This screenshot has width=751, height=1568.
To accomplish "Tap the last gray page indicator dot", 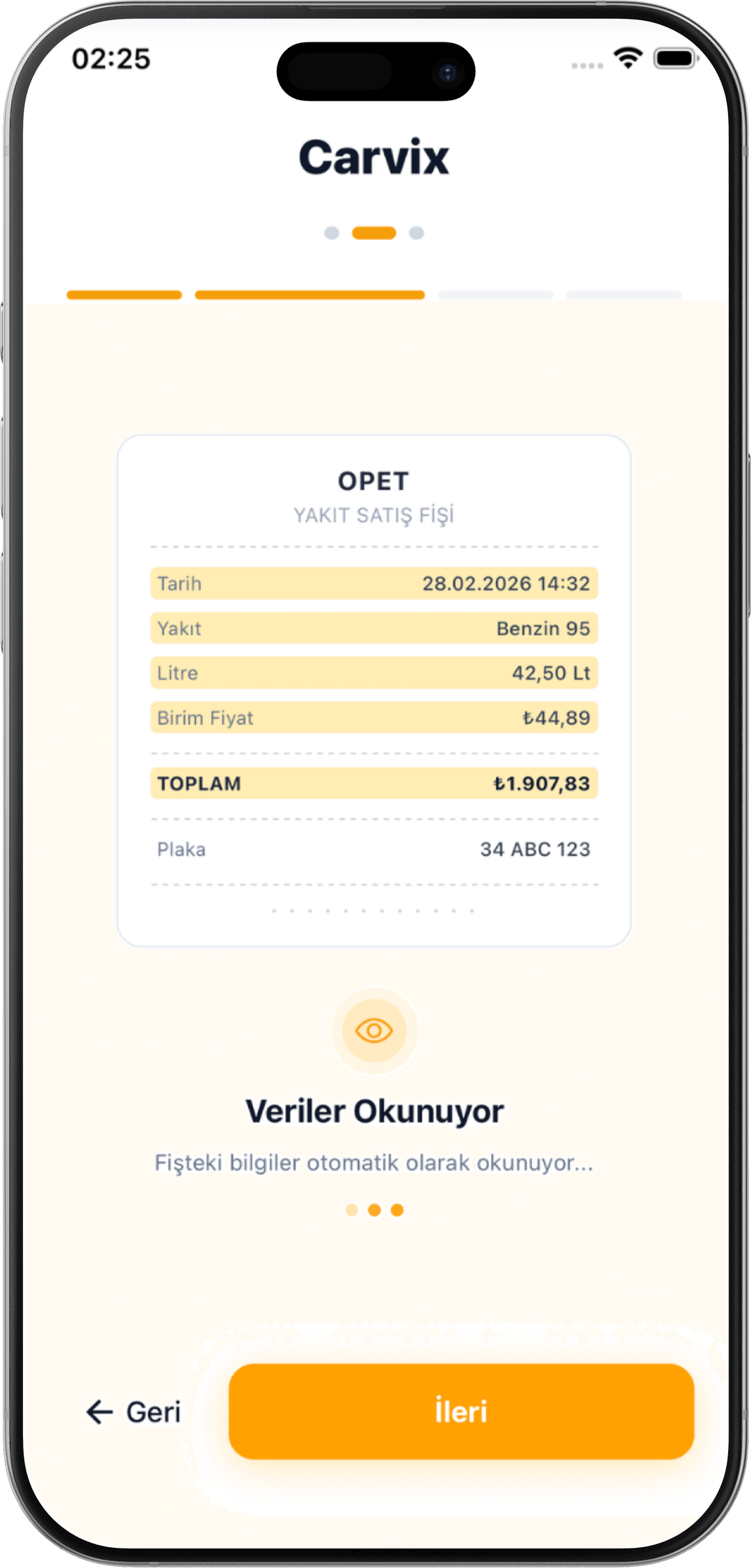I will click(415, 232).
